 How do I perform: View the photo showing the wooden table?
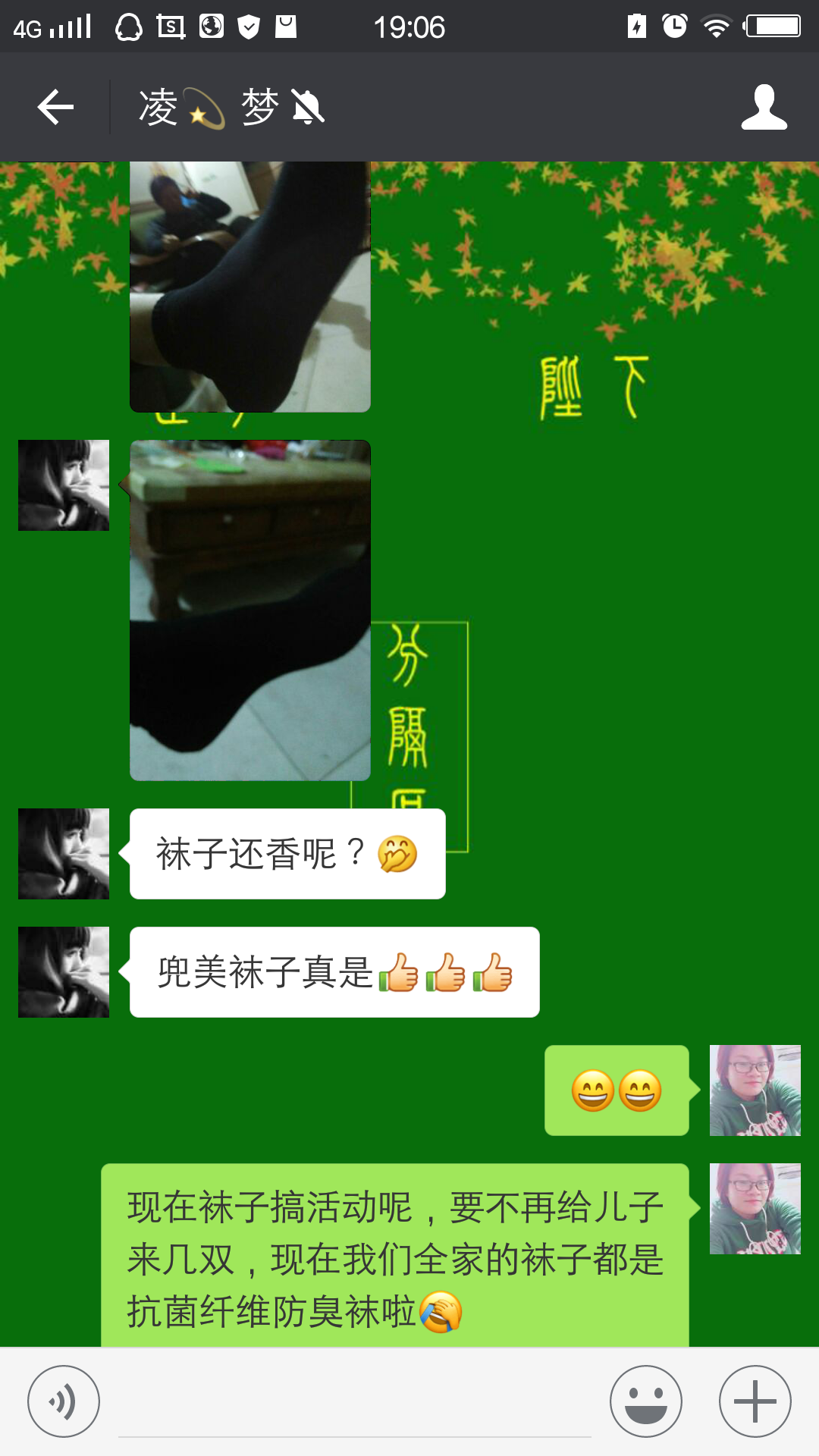[250, 610]
